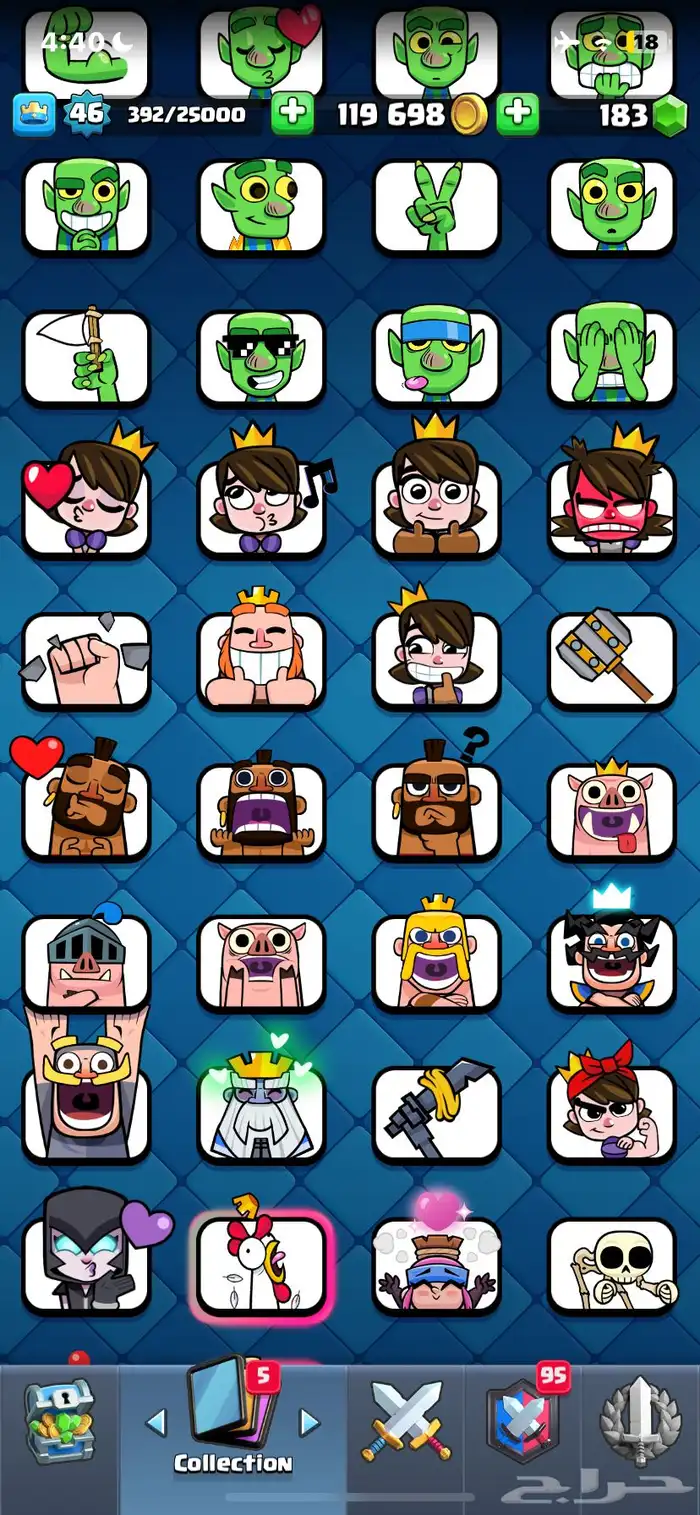
Task: Open the gems shop
Action: pos(669,116)
